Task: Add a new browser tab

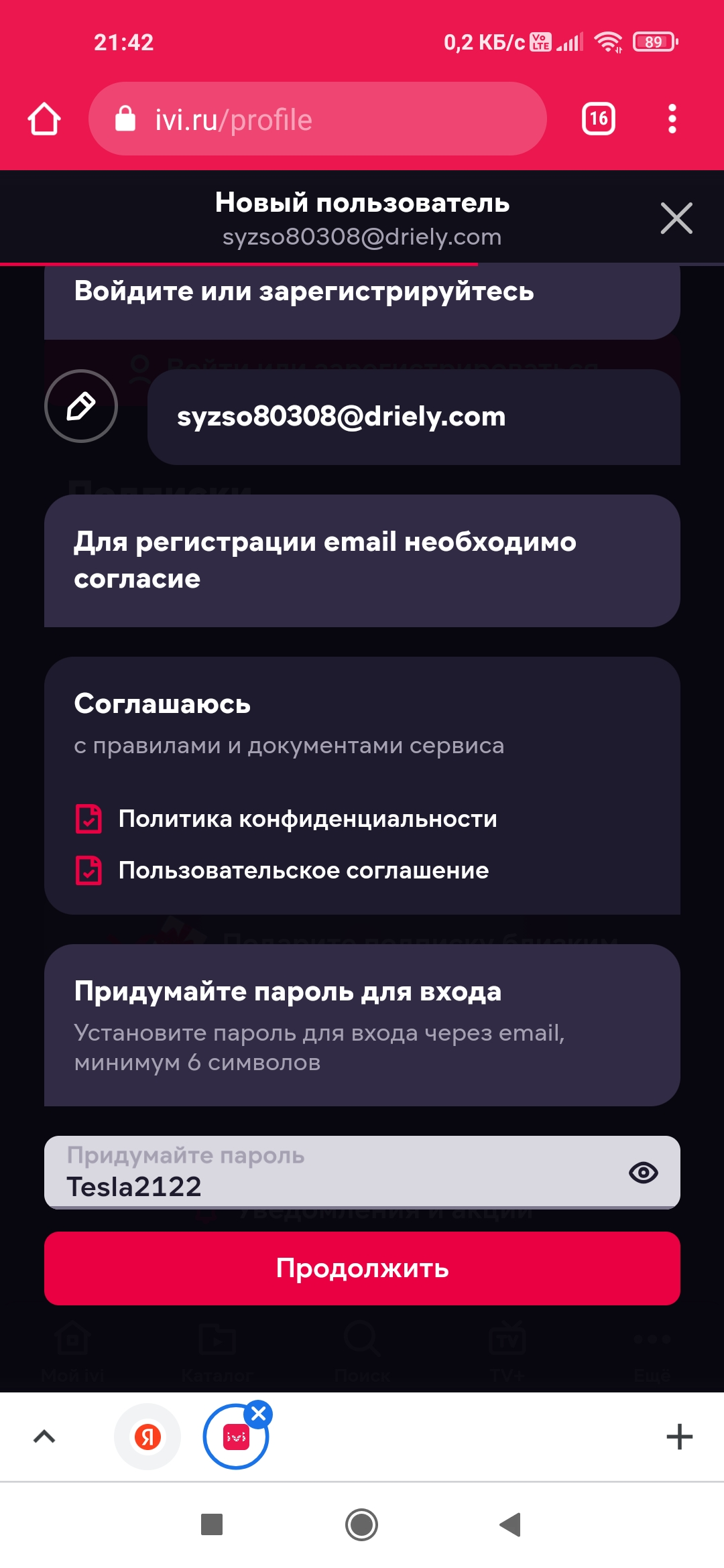Action: [679, 1437]
